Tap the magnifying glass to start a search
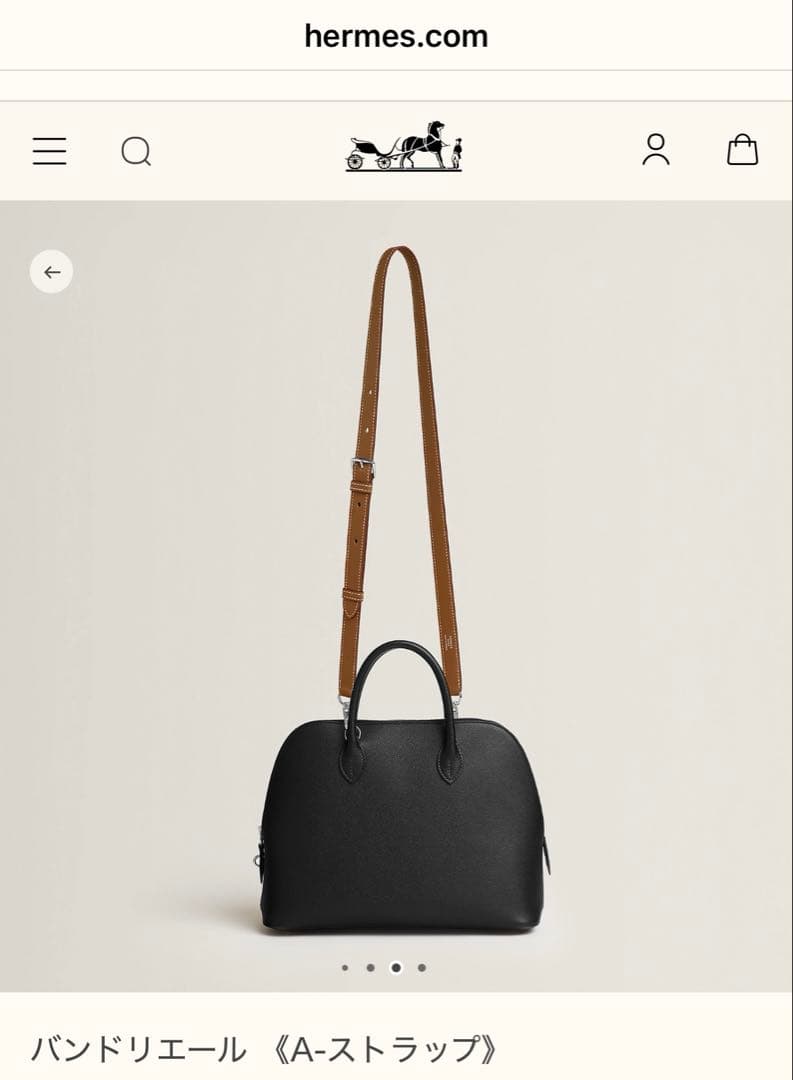The height and width of the screenshot is (1080, 793). click(135, 151)
